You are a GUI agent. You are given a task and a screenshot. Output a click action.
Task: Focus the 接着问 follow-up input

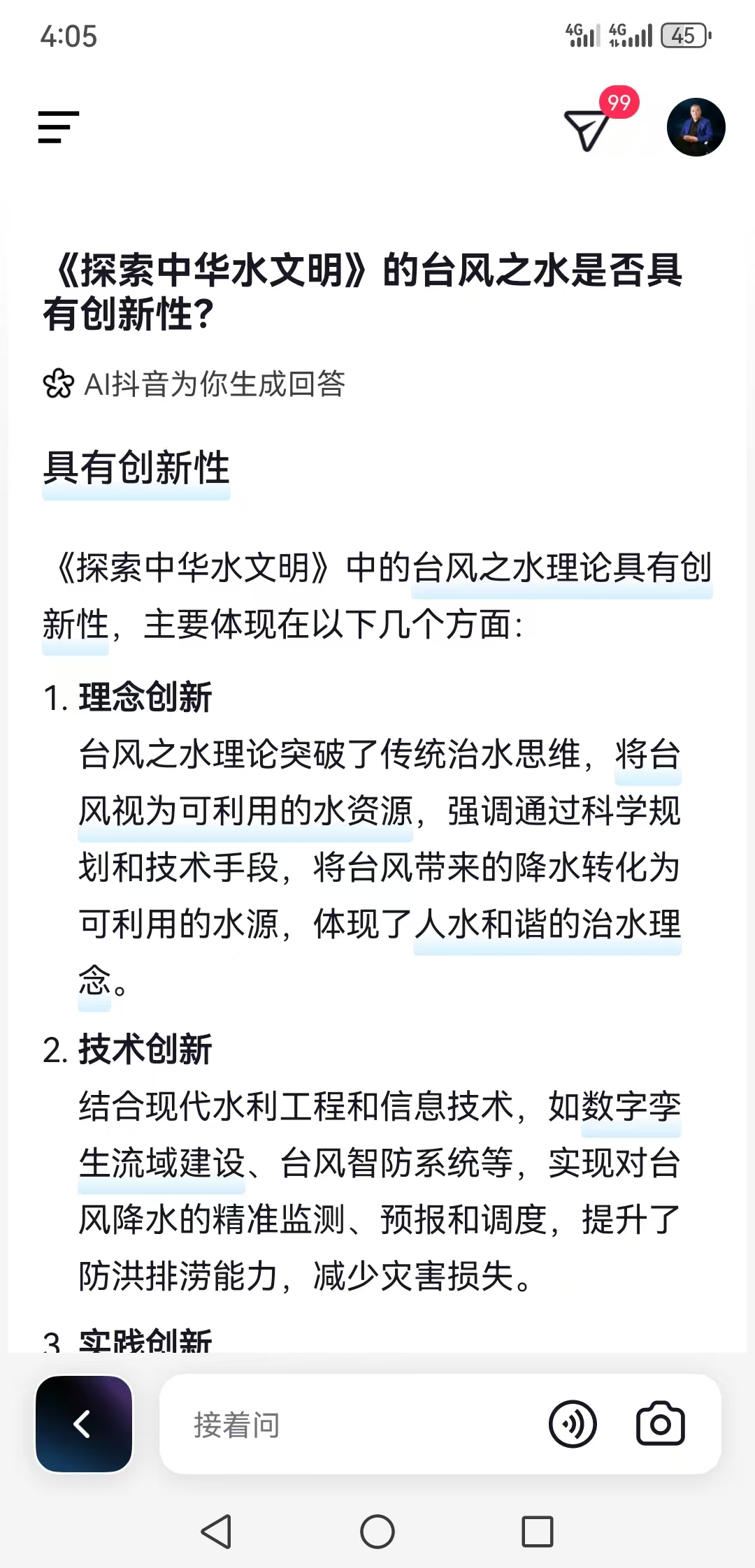point(350,1425)
